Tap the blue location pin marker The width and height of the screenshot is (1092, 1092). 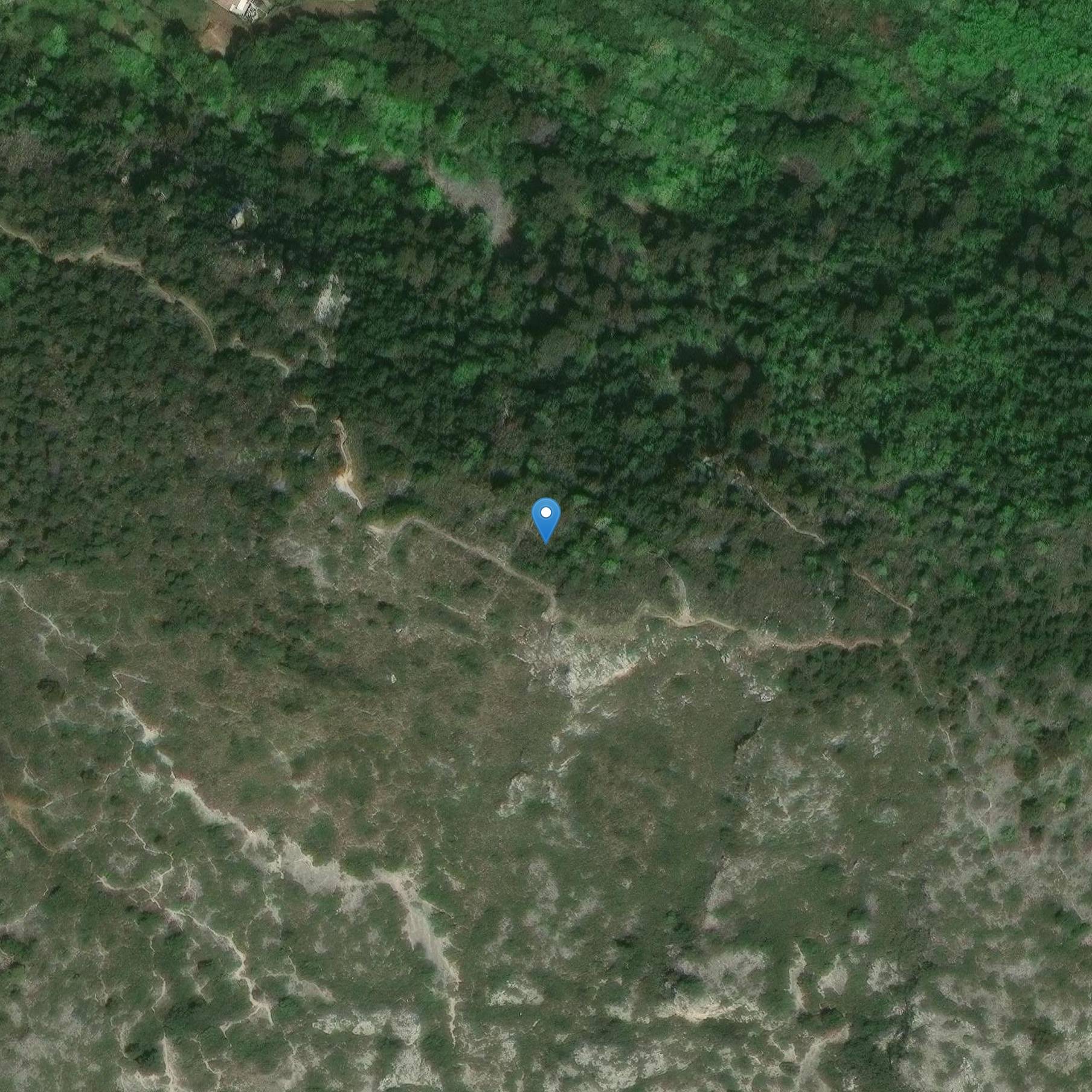click(x=546, y=518)
